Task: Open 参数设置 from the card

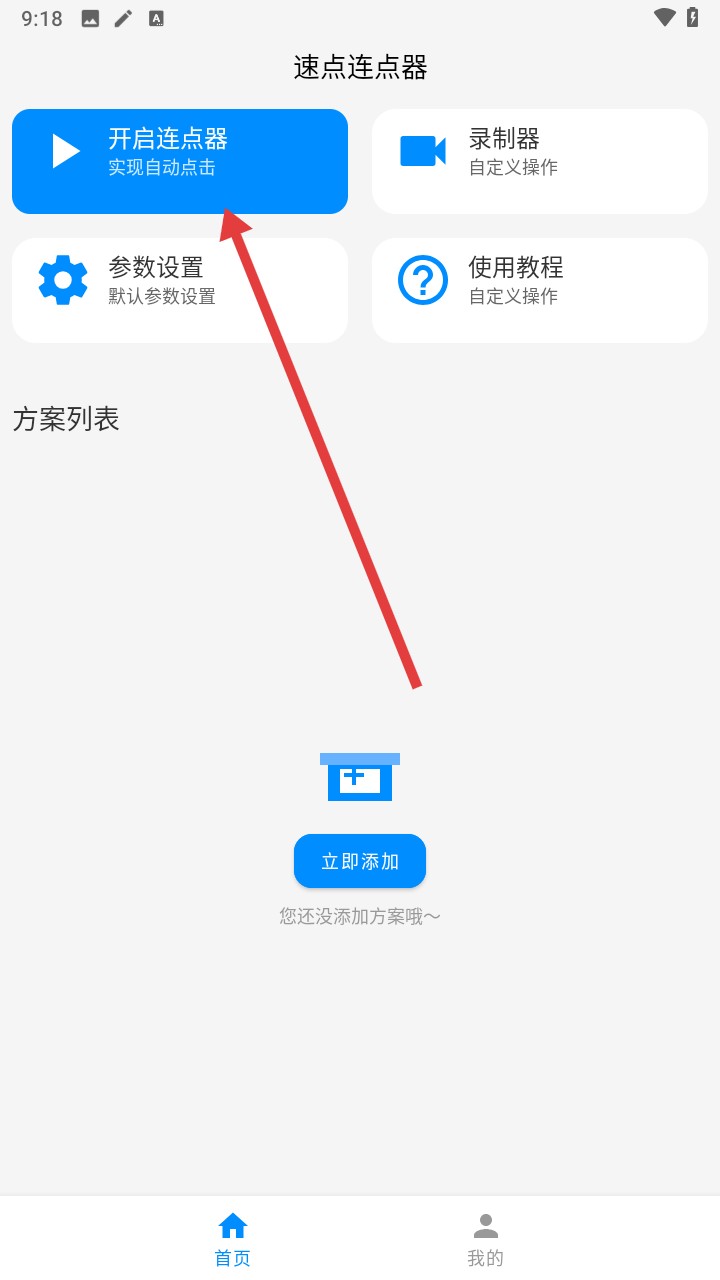Action: 180,289
